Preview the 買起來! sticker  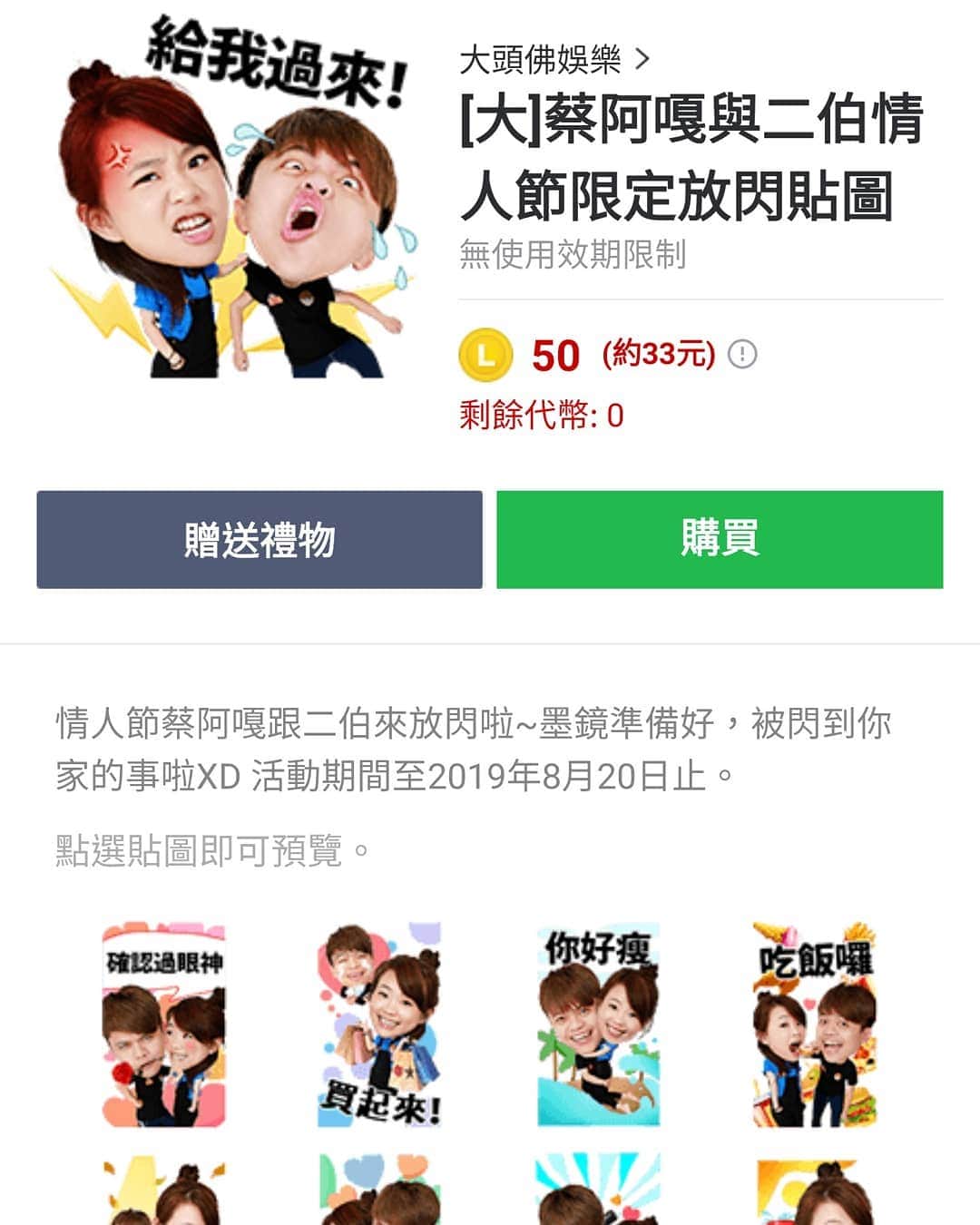379,1025
